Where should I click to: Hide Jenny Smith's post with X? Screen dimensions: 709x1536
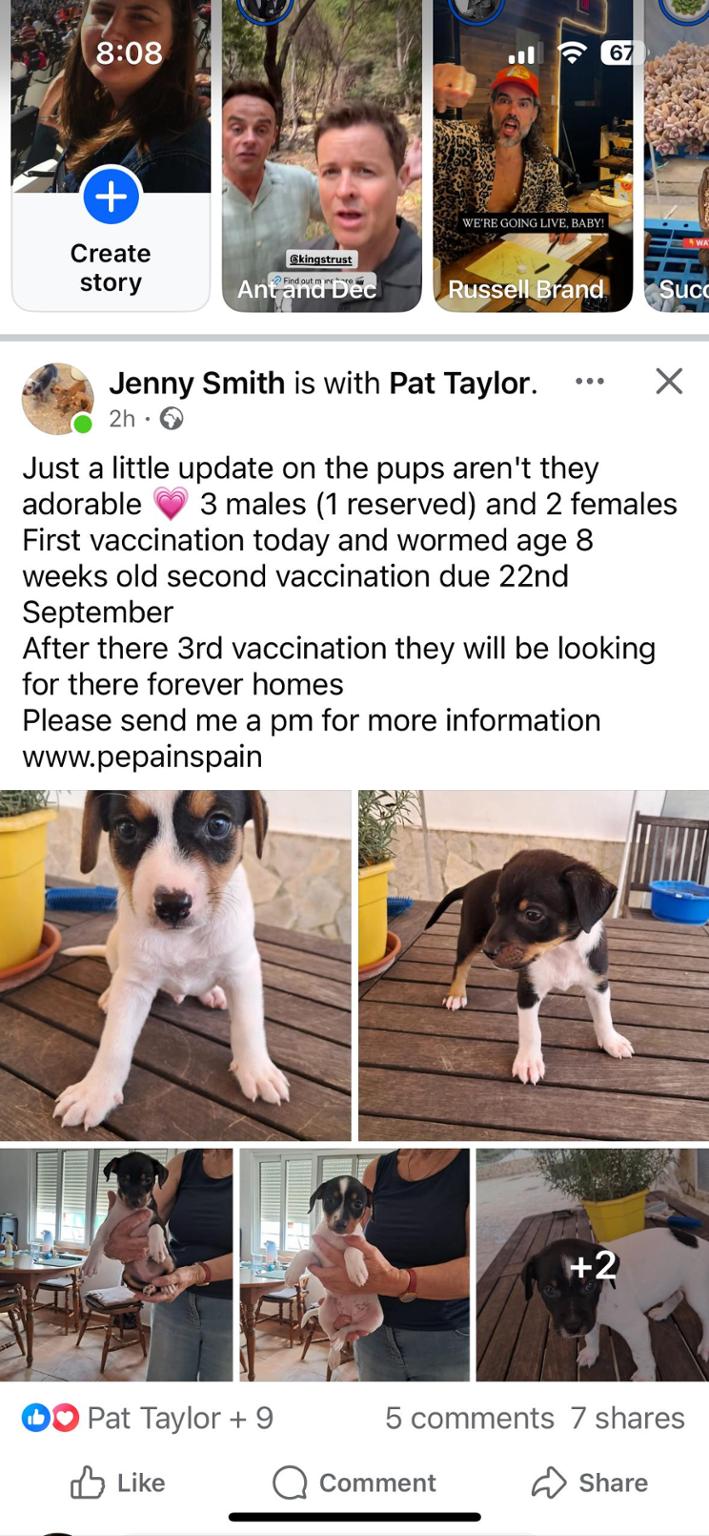coord(668,381)
